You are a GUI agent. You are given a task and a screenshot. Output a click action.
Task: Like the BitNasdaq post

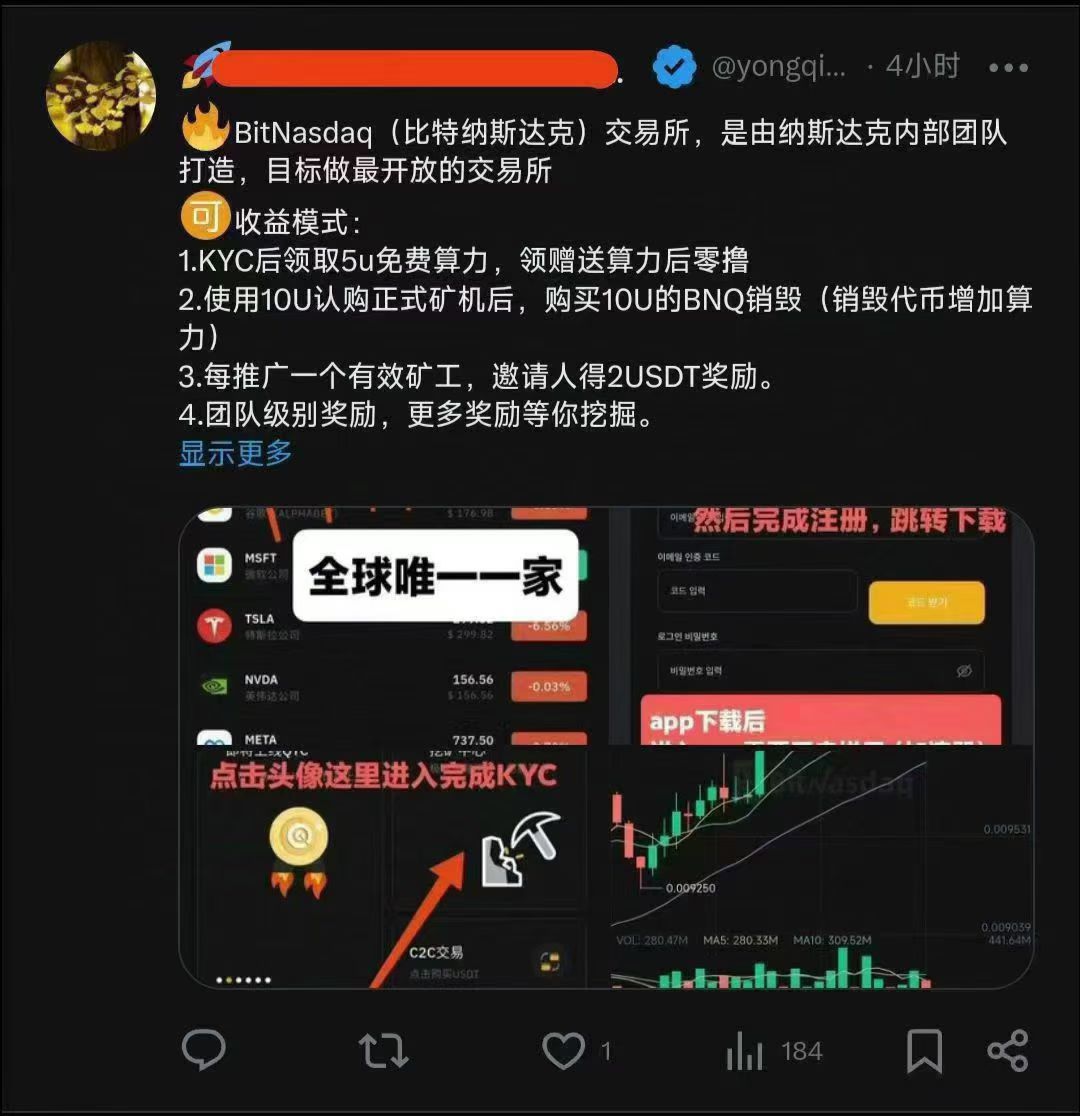563,1050
